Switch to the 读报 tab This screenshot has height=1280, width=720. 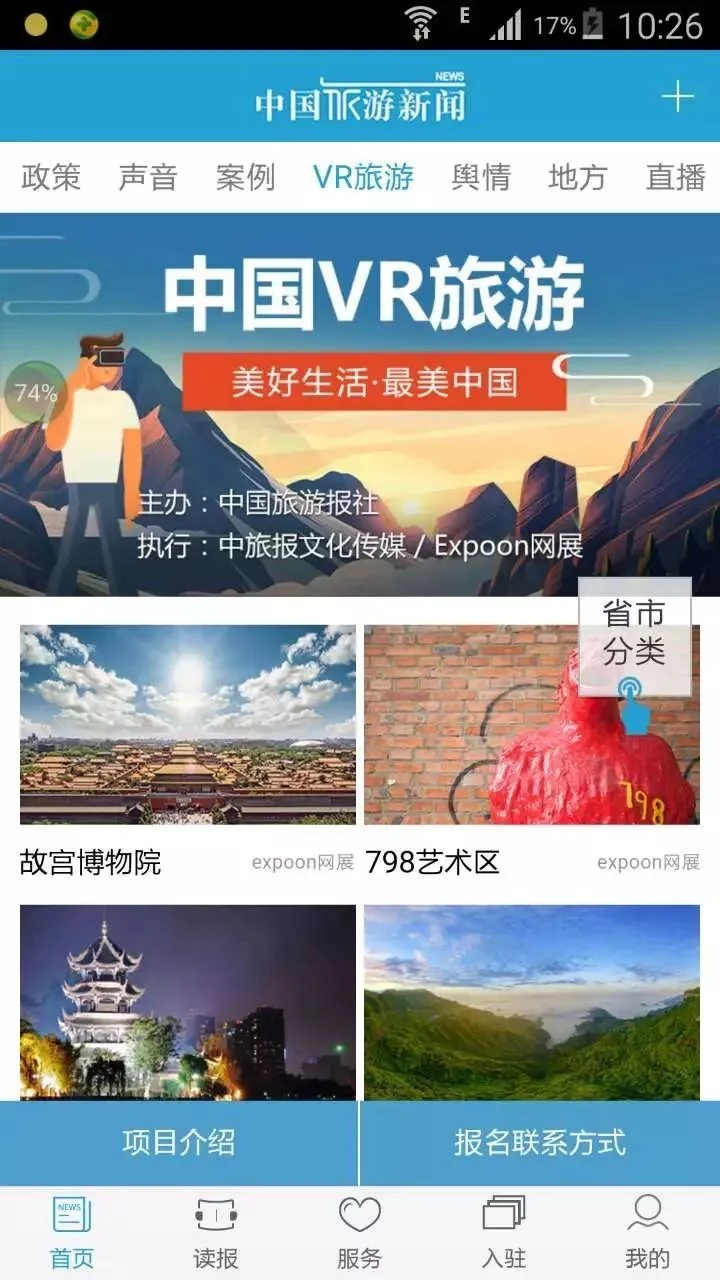(x=216, y=1232)
